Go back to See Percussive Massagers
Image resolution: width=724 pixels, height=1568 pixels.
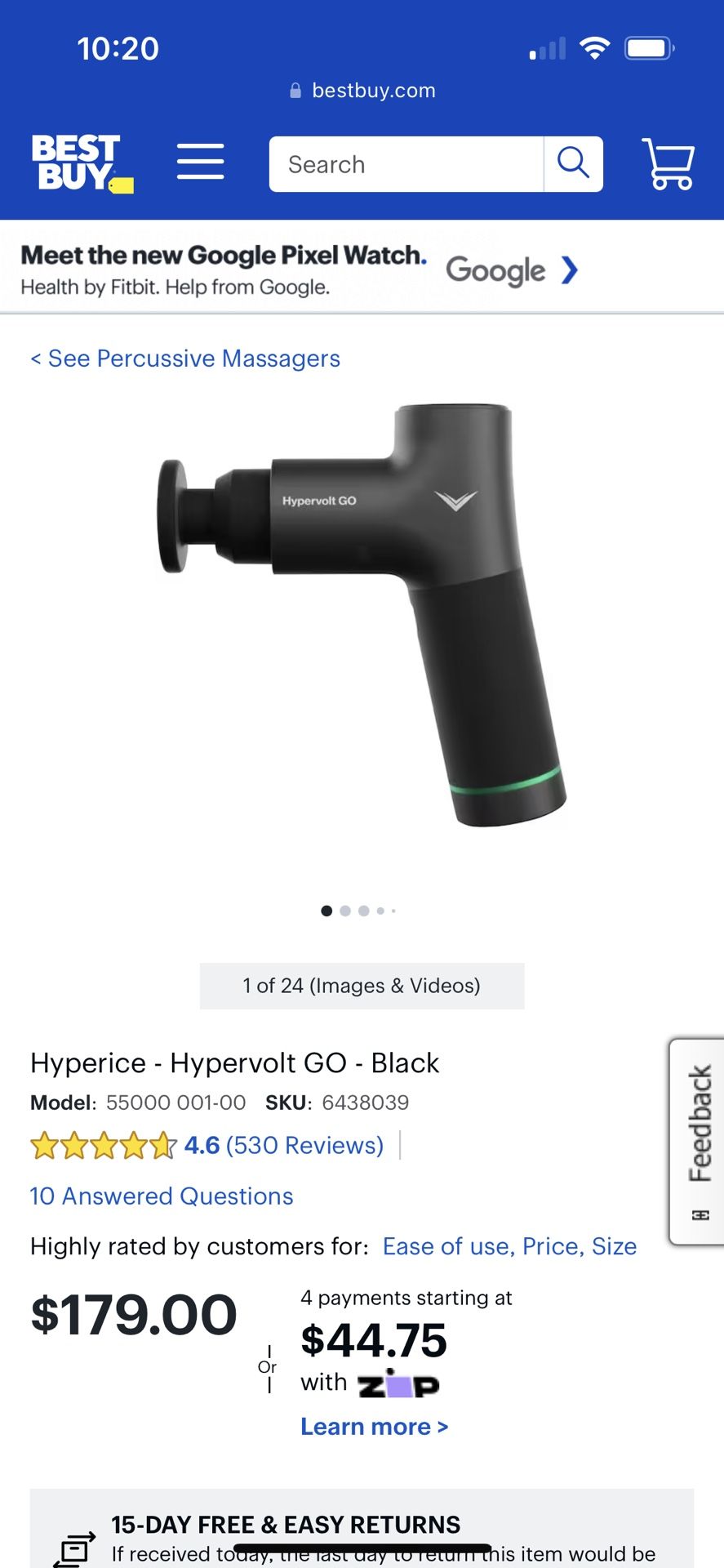tap(185, 359)
